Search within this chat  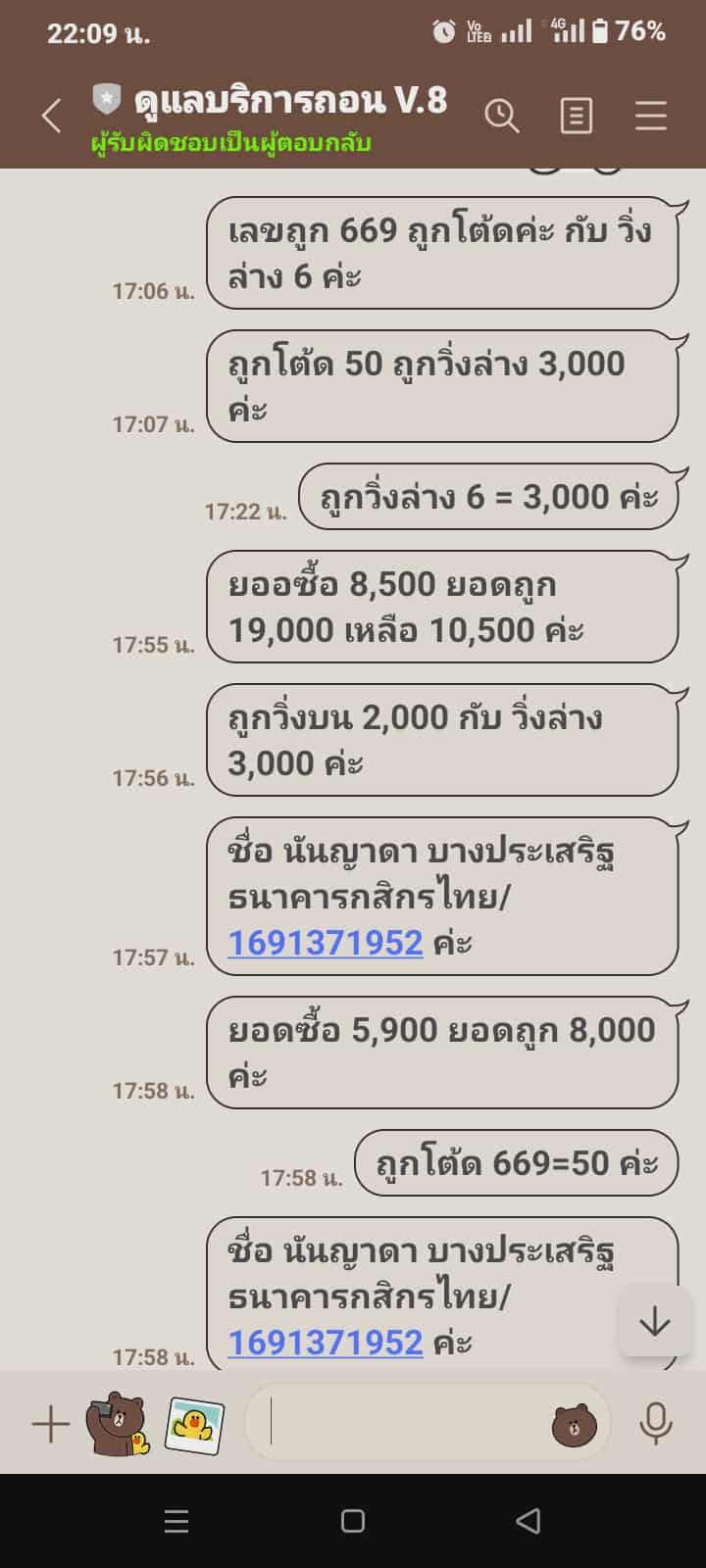coord(502,116)
